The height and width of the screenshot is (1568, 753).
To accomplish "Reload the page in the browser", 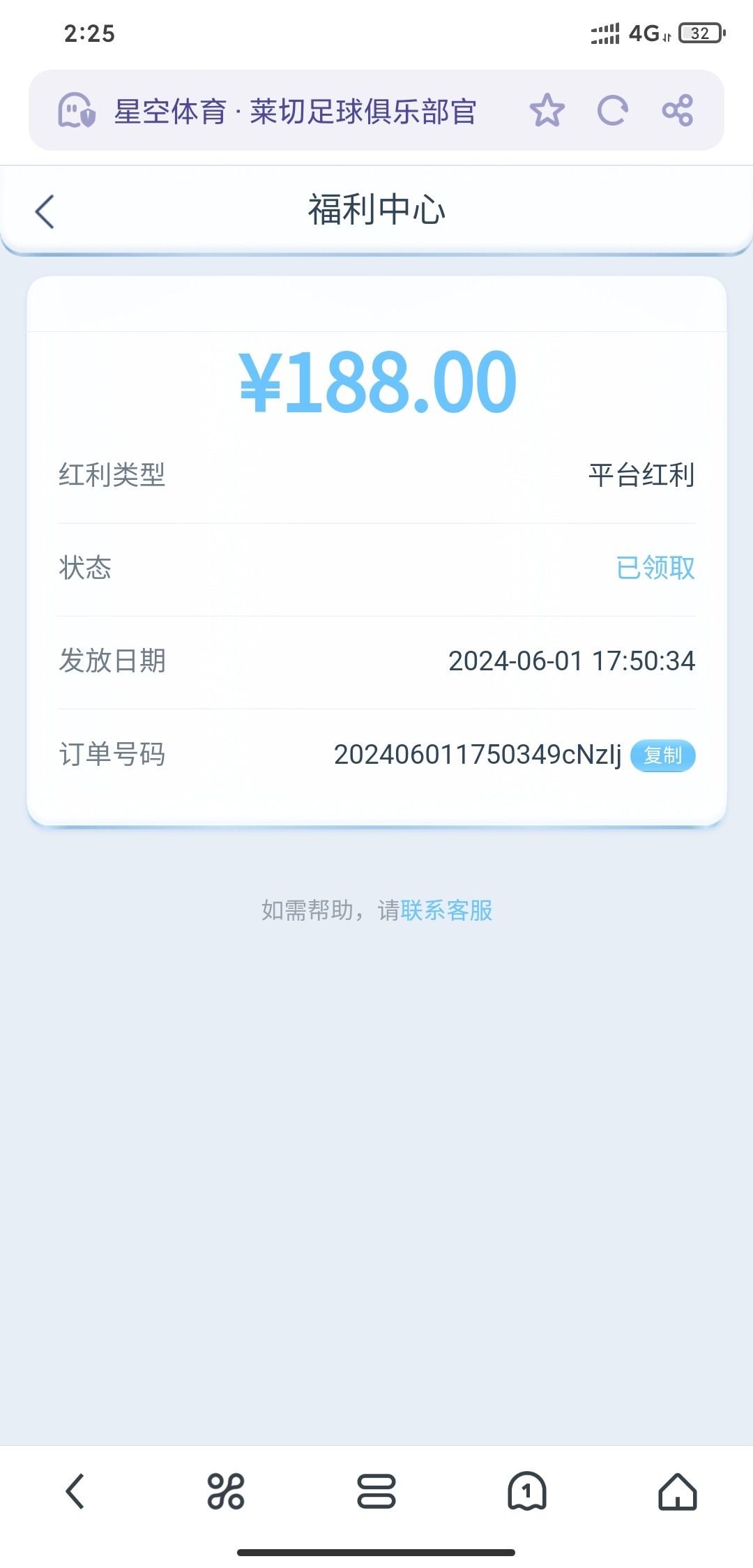I will 612,110.
